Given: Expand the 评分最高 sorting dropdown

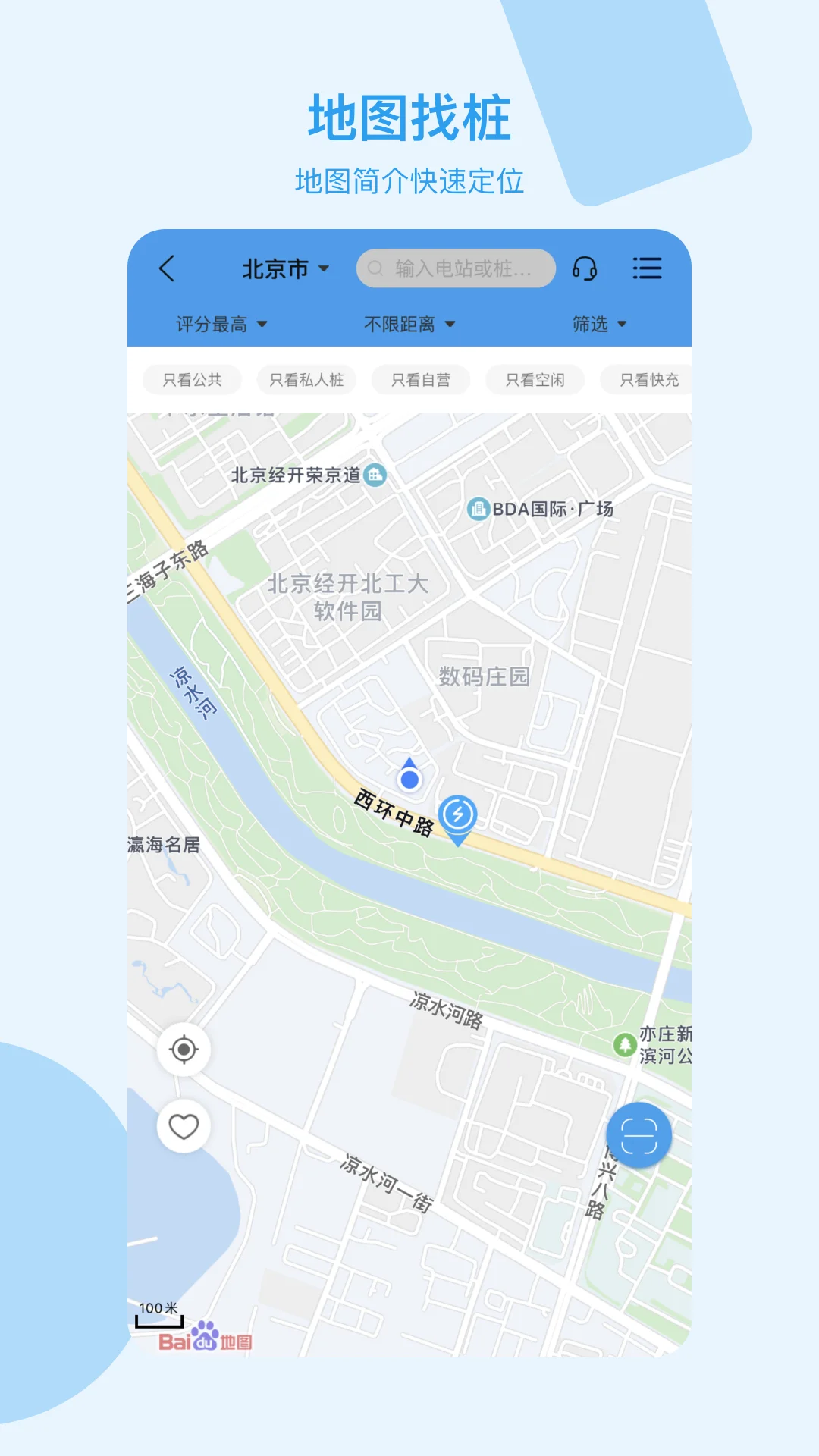Looking at the screenshot, I should (219, 324).
